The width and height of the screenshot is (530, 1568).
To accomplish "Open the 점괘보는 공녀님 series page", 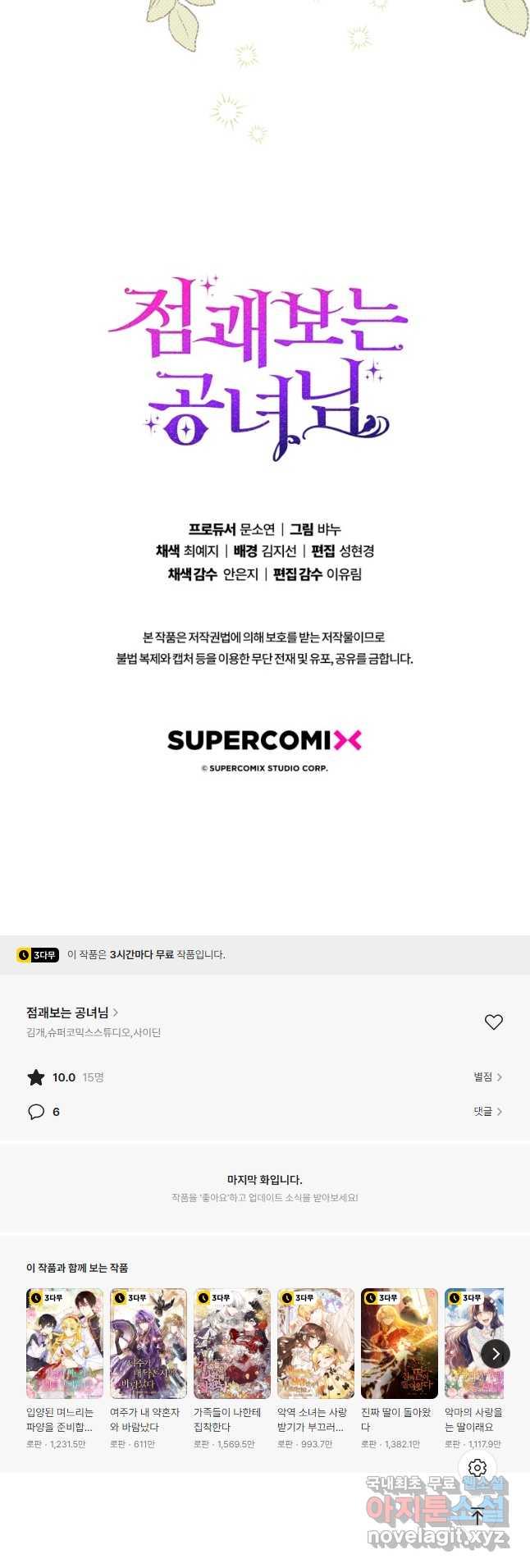I will click(x=72, y=1013).
